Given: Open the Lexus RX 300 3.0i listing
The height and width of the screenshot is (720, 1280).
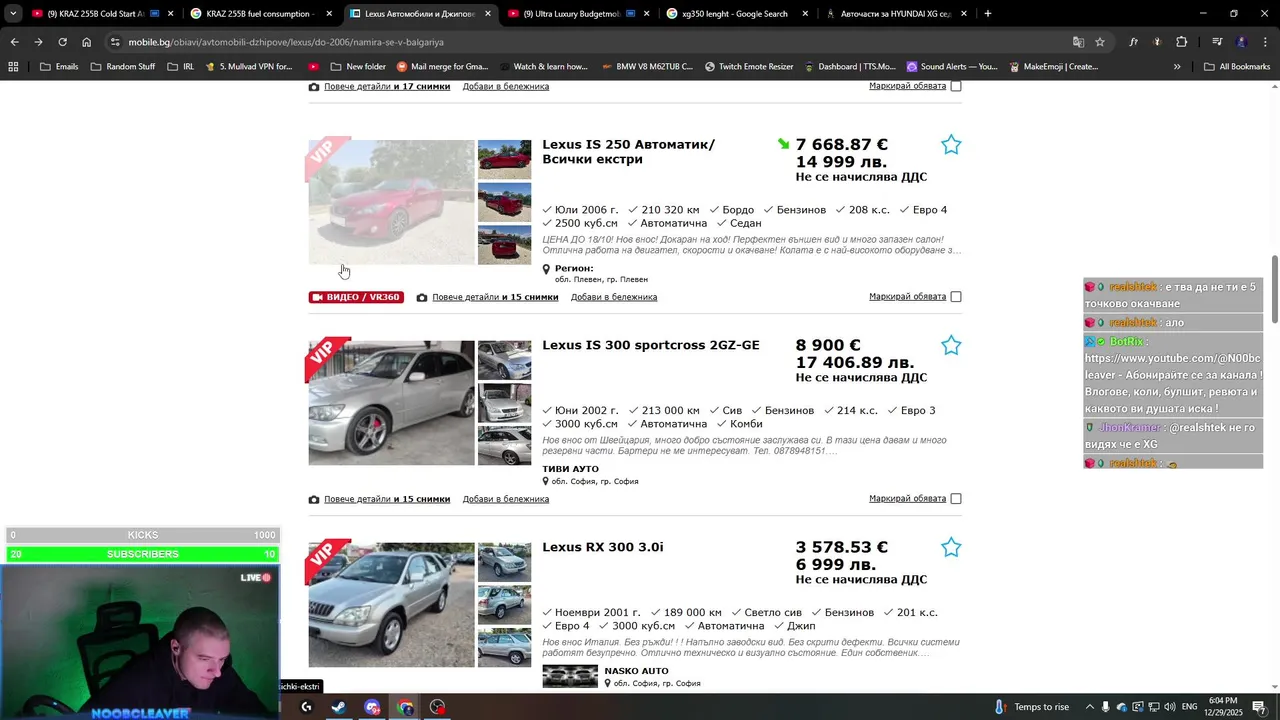Looking at the screenshot, I should 602,547.
